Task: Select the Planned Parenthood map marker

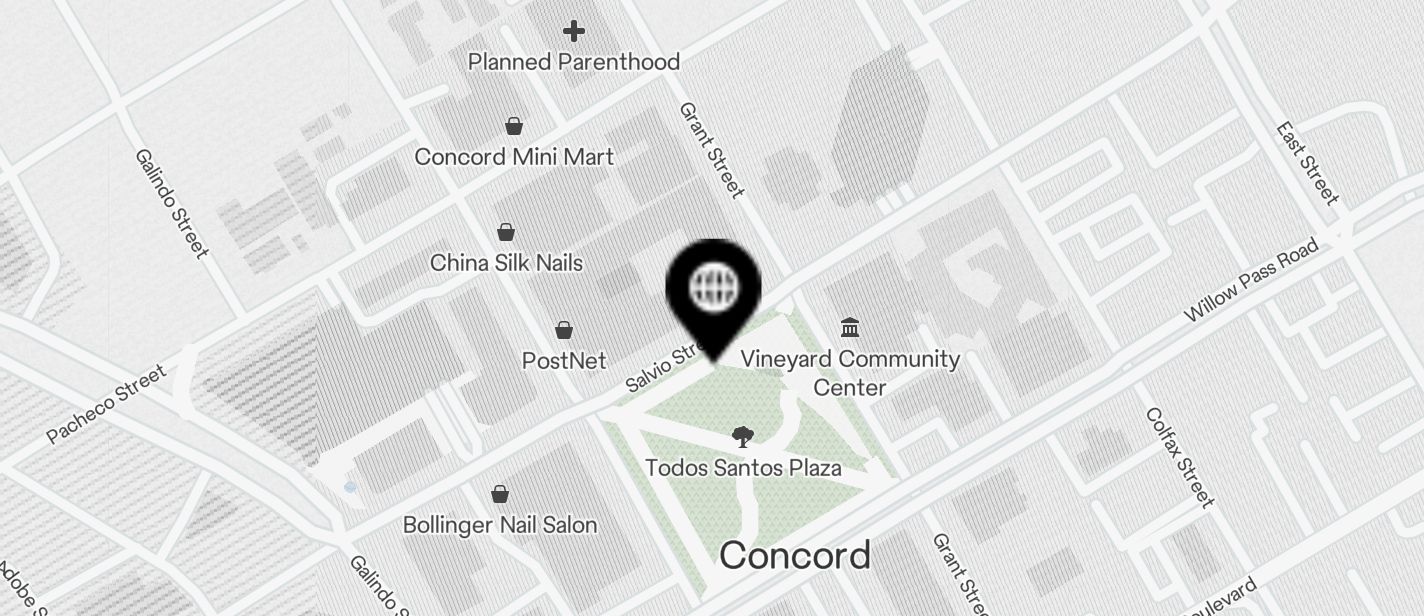Action: pyautogui.click(x=573, y=33)
